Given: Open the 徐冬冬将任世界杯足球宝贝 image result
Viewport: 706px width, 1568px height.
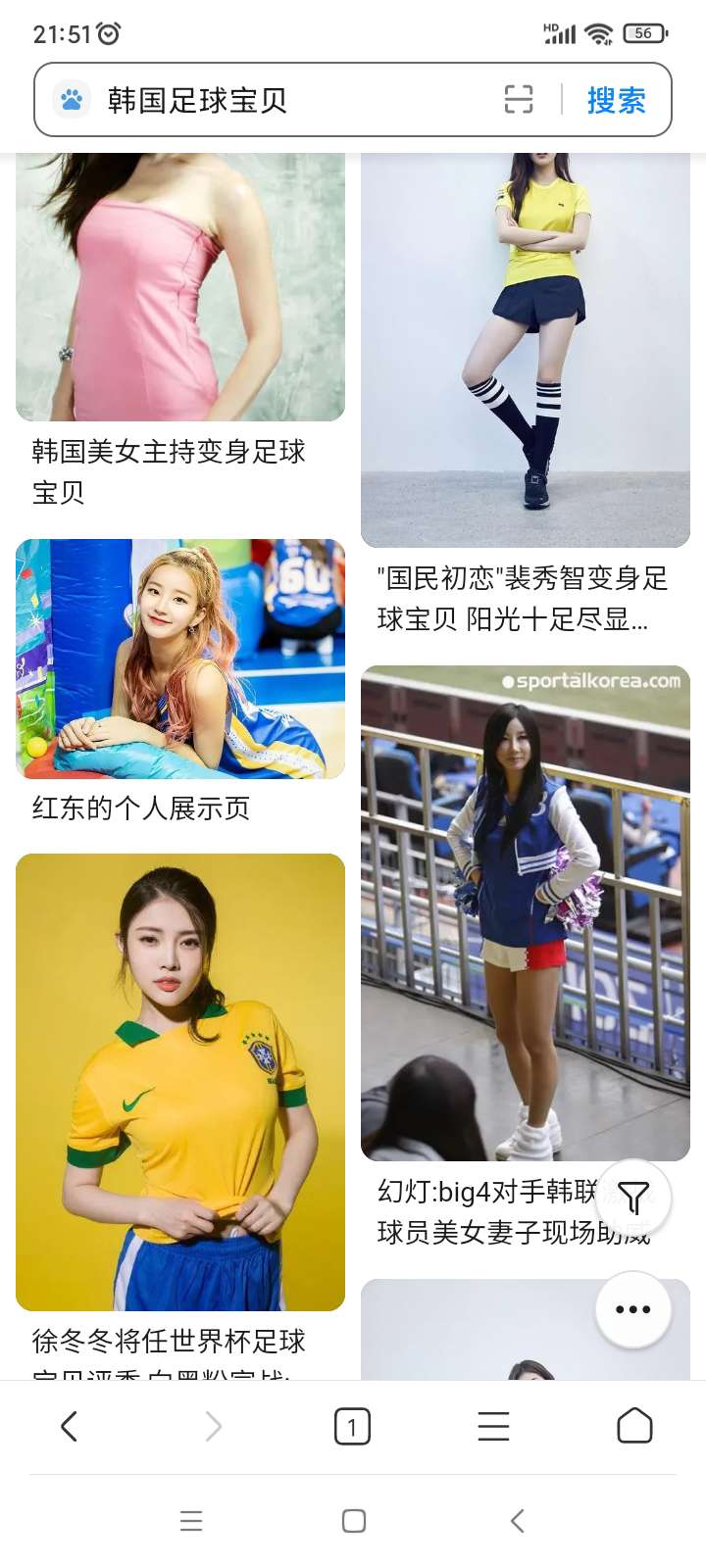Looking at the screenshot, I should click(180, 1082).
